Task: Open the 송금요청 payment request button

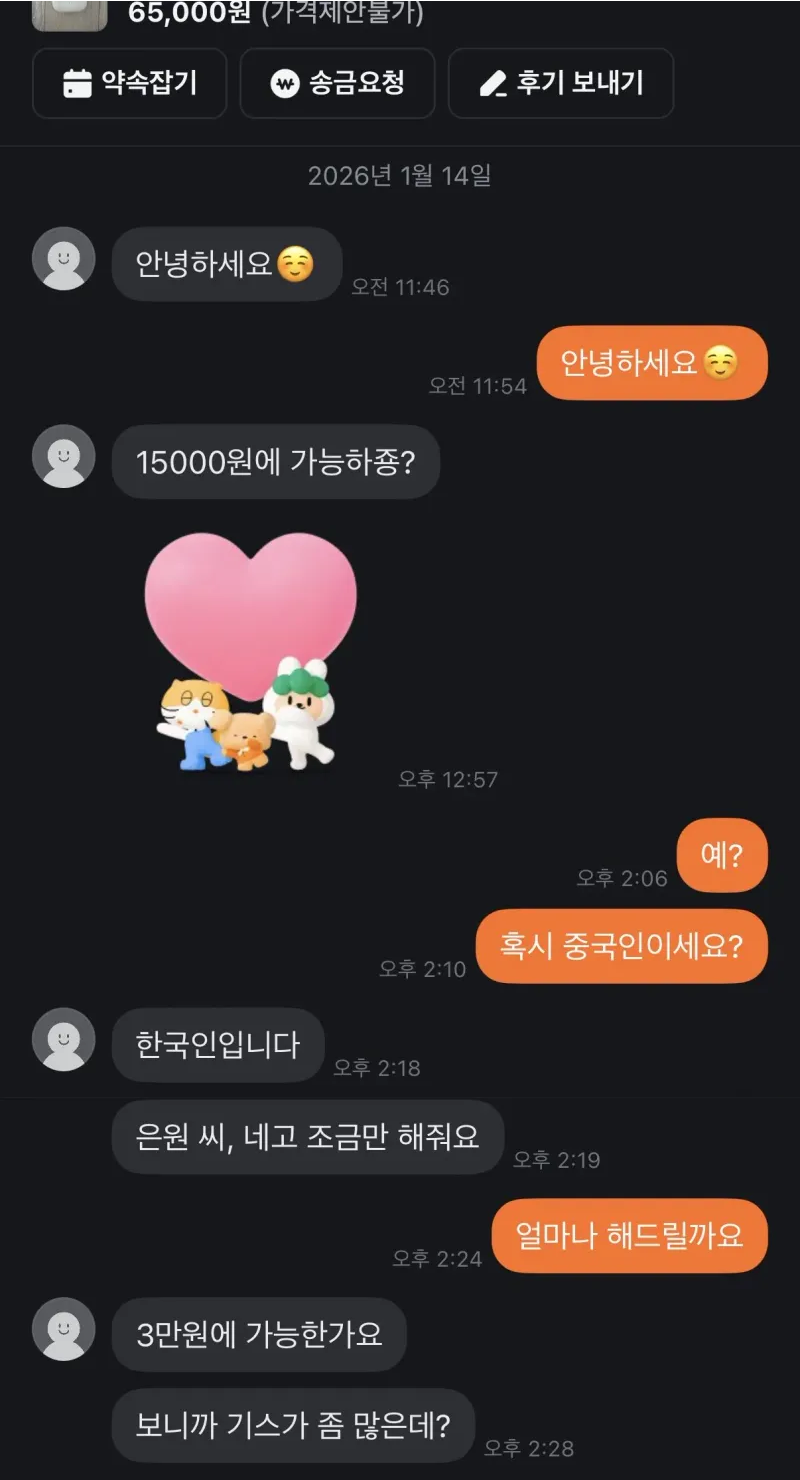Action: tap(337, 83)
